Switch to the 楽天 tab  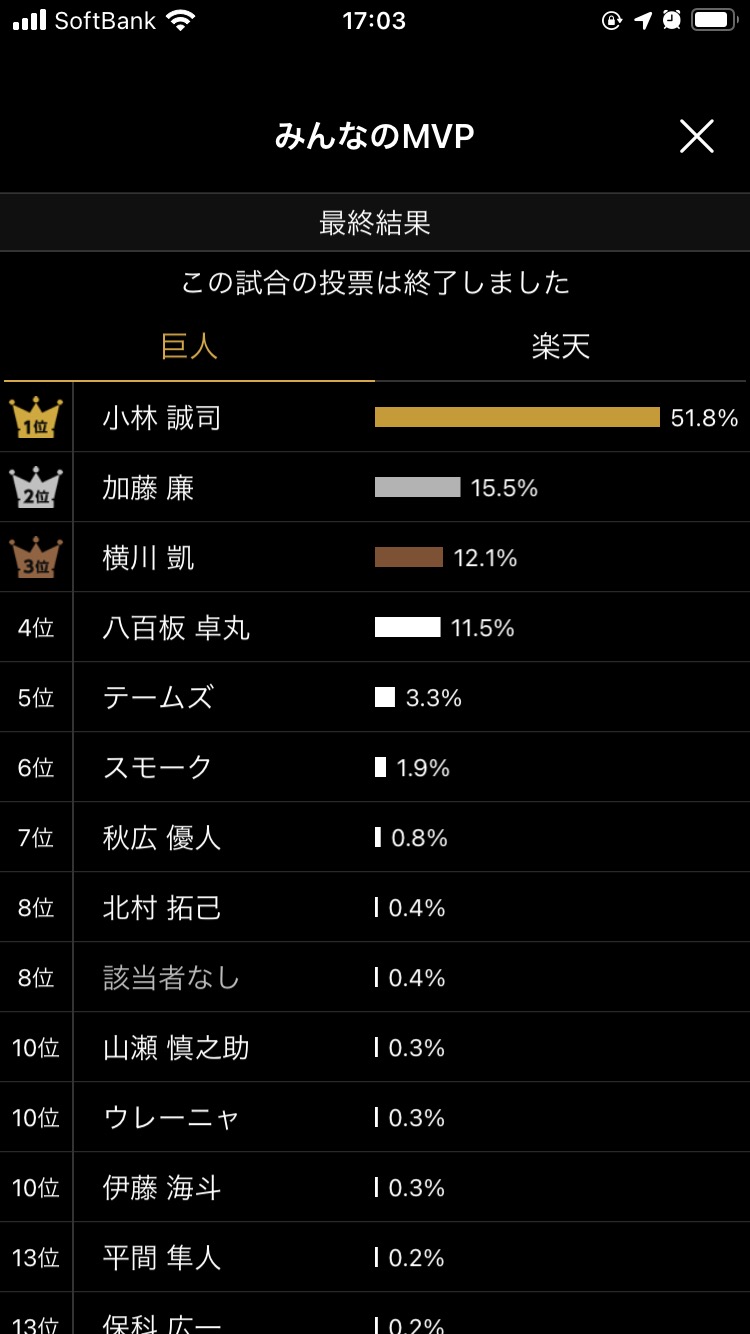[561, 347]
